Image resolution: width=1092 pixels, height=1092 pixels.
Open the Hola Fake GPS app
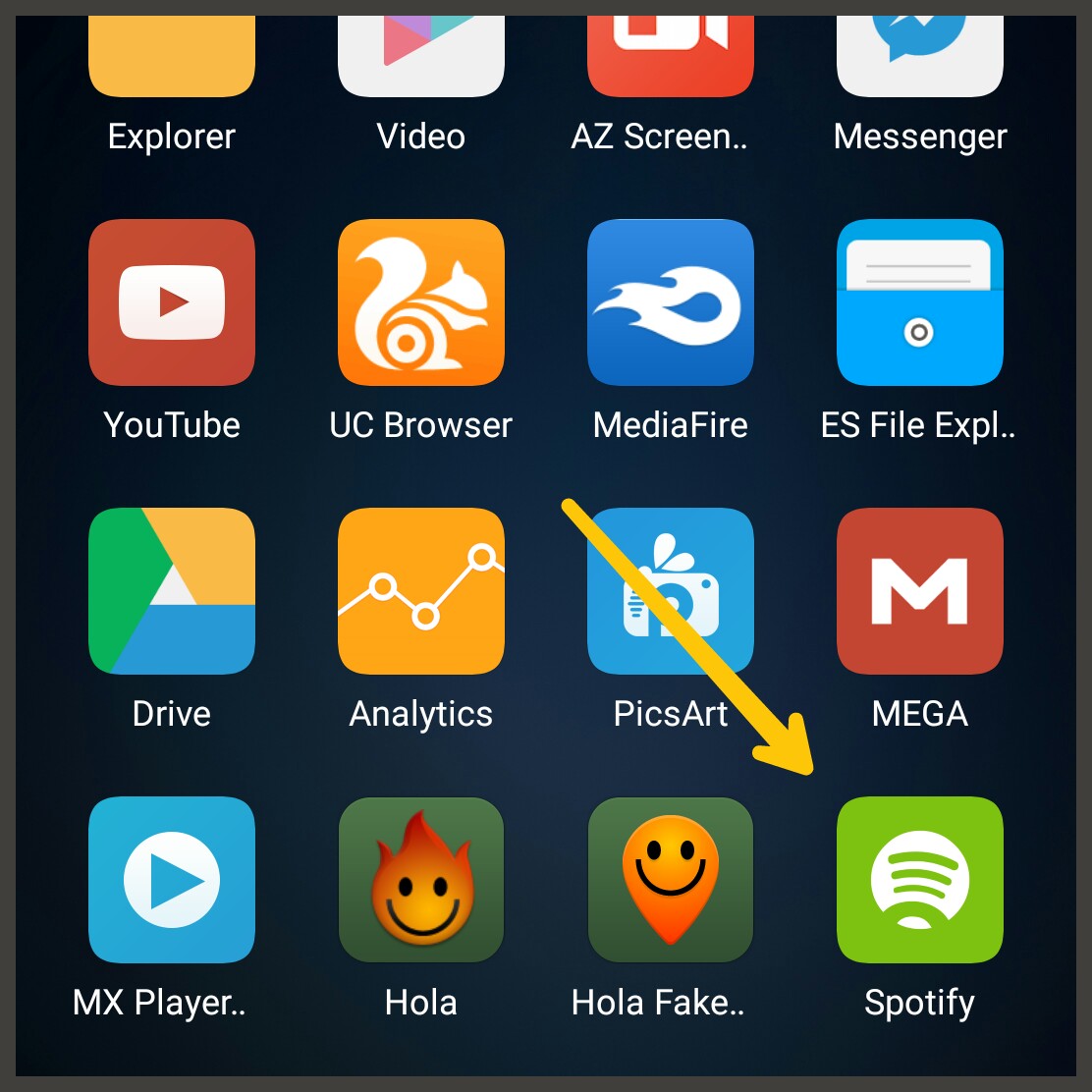click(x=670, y=880)
